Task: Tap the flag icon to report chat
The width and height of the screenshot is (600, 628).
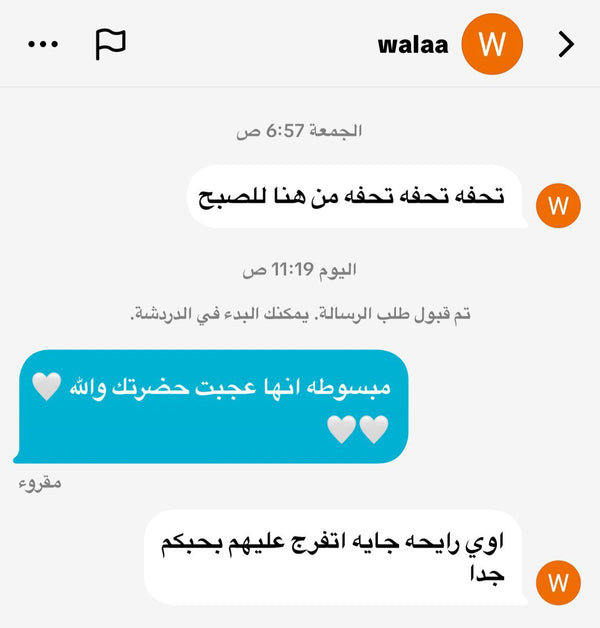Action: click(x=110, y=43)
